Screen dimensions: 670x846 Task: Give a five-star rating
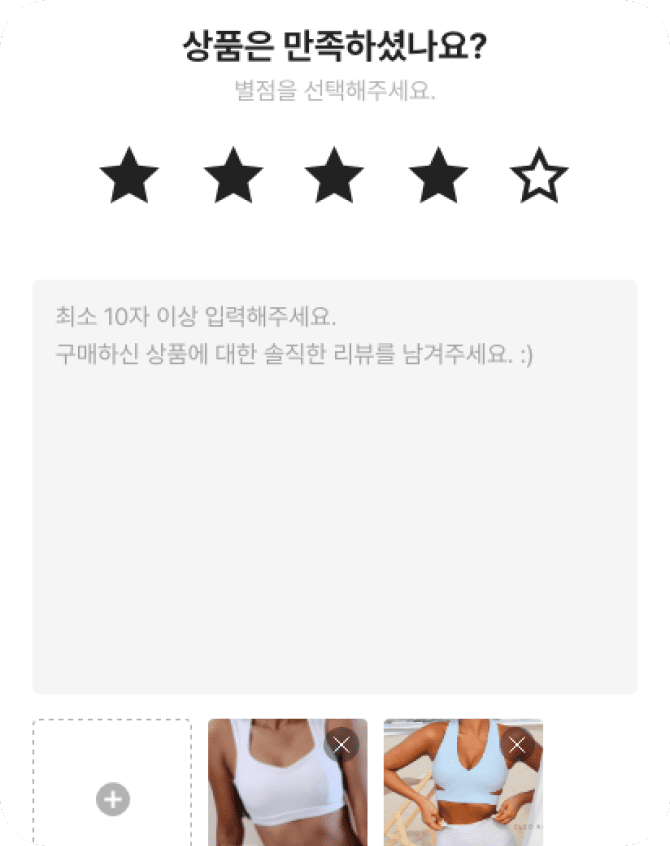(x=540, y=176)
